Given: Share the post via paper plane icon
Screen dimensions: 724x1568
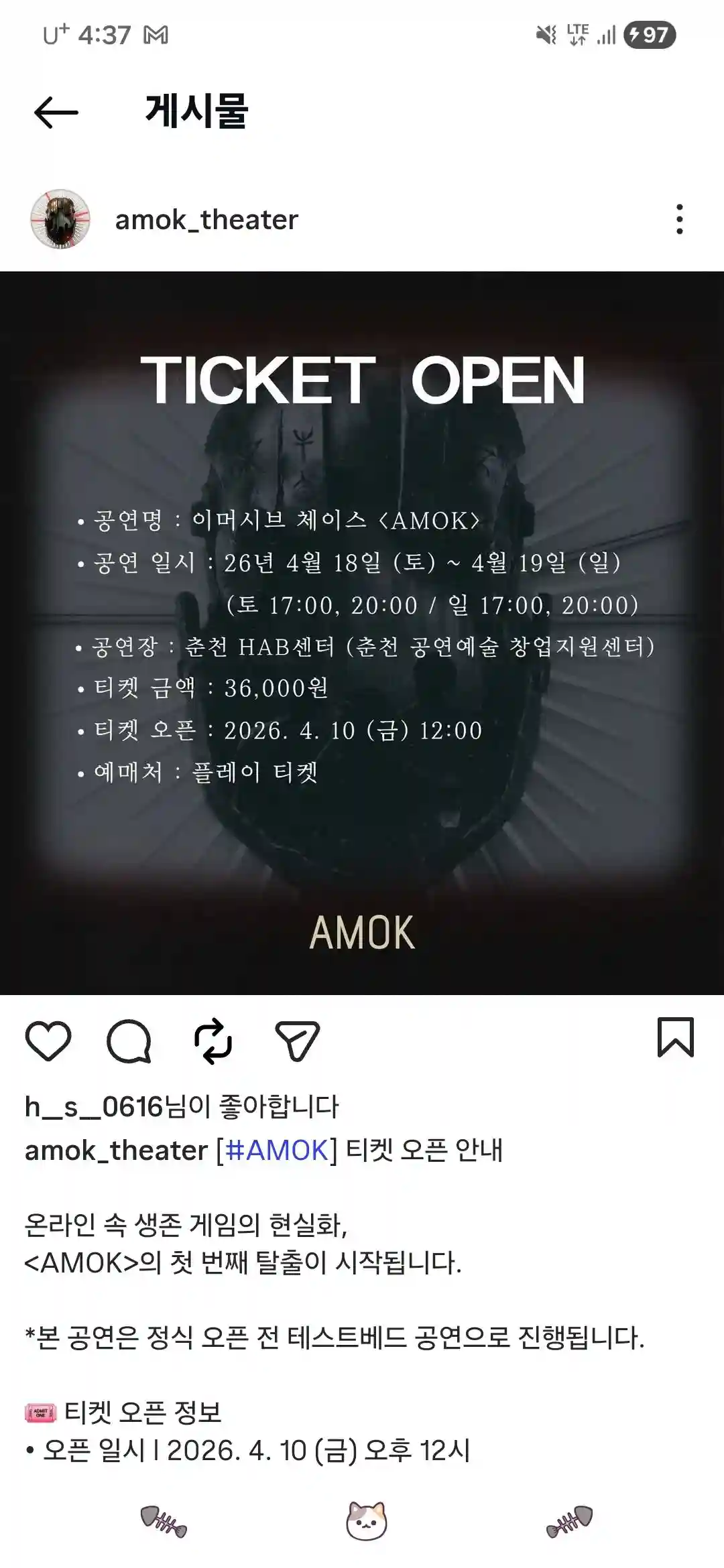Looking at the screenshot, I should pos(297,1041).
